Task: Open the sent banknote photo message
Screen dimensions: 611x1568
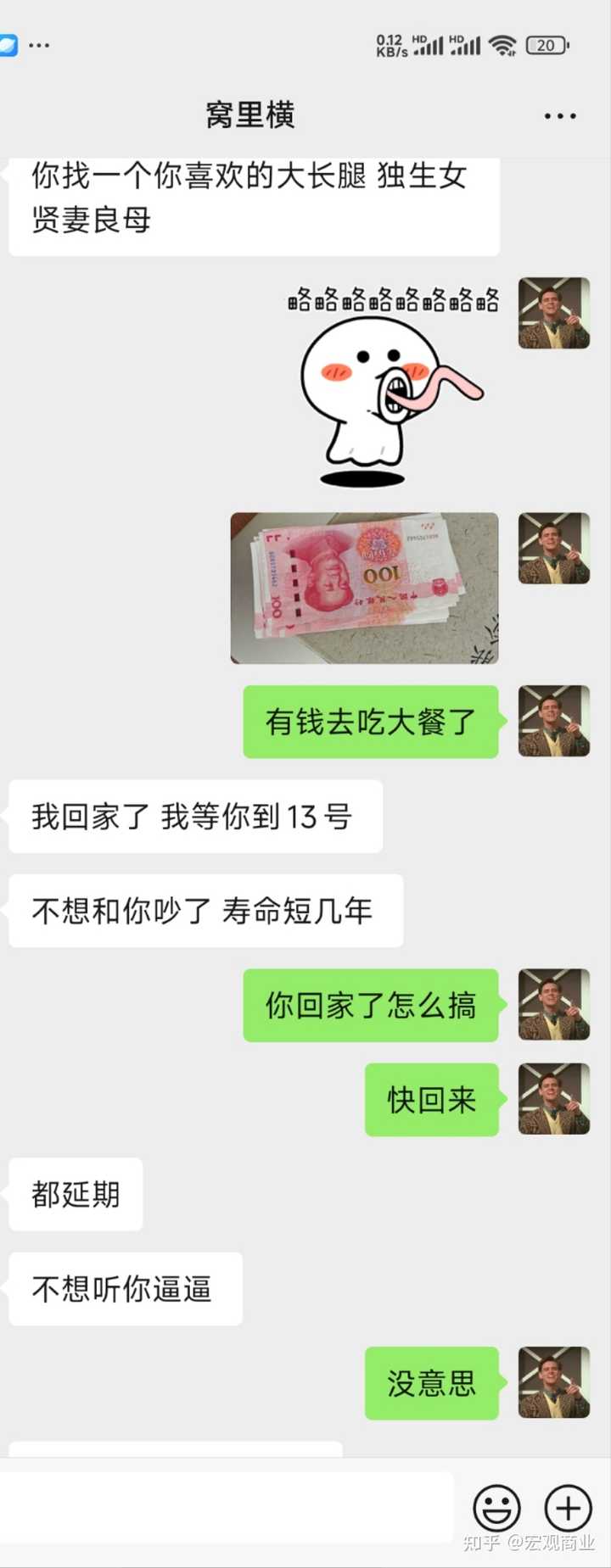Action: [364, 588]
